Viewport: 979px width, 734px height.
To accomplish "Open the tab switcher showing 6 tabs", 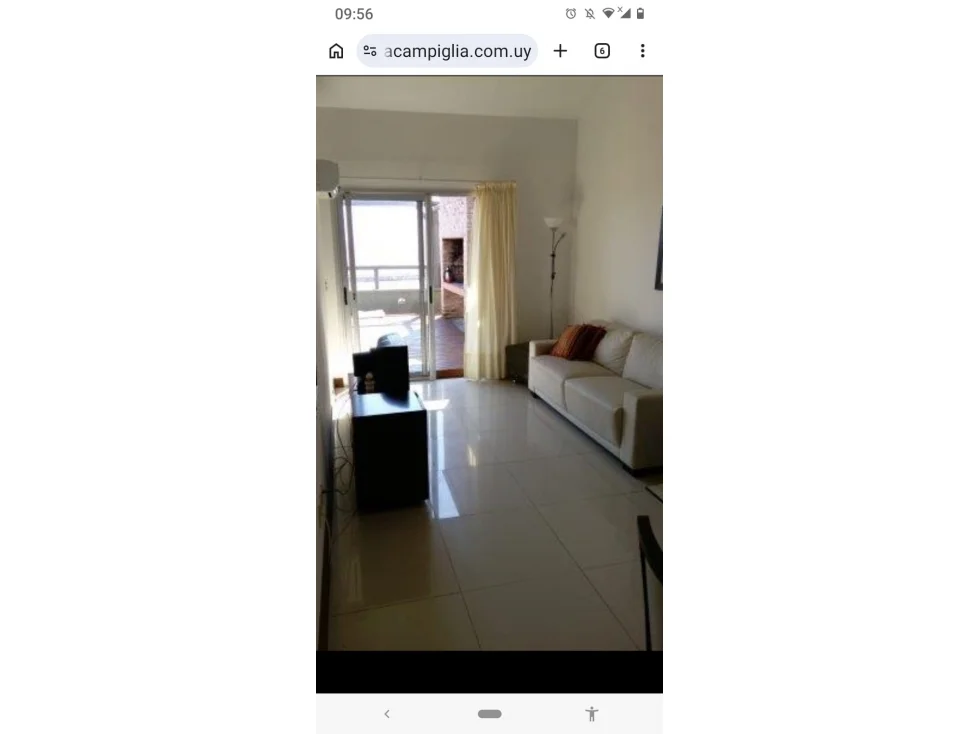I will (602, 51).
